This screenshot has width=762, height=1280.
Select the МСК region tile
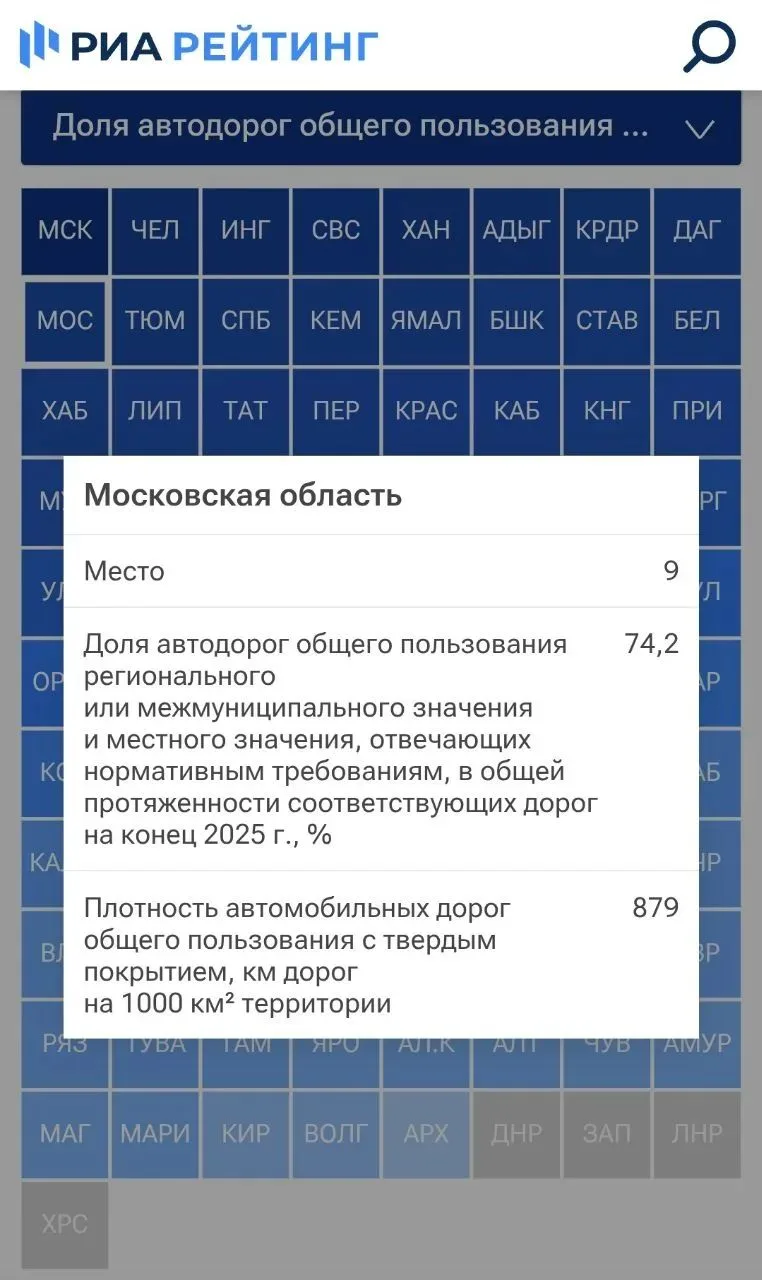65,230
